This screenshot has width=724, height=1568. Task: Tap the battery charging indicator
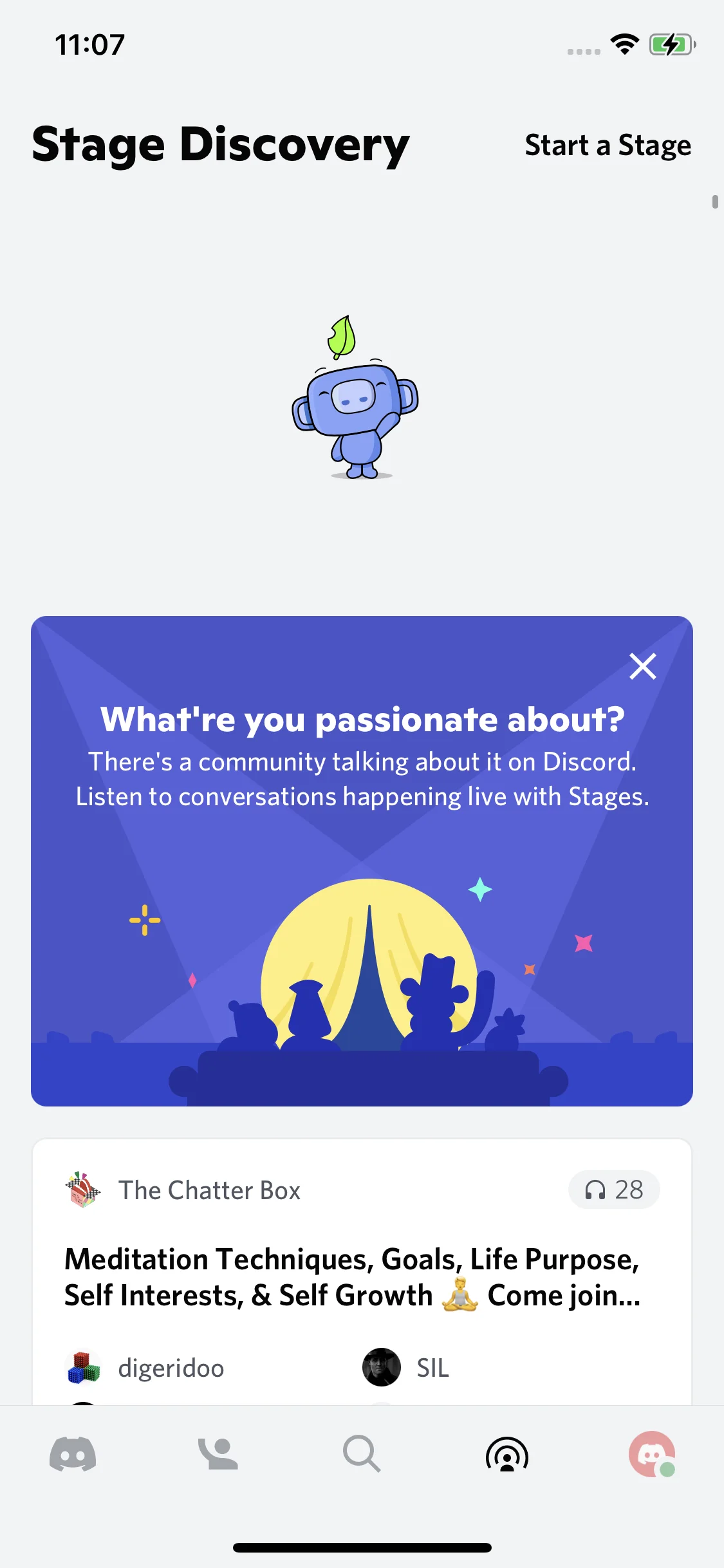pyautogui.click(x=671, y=44)
